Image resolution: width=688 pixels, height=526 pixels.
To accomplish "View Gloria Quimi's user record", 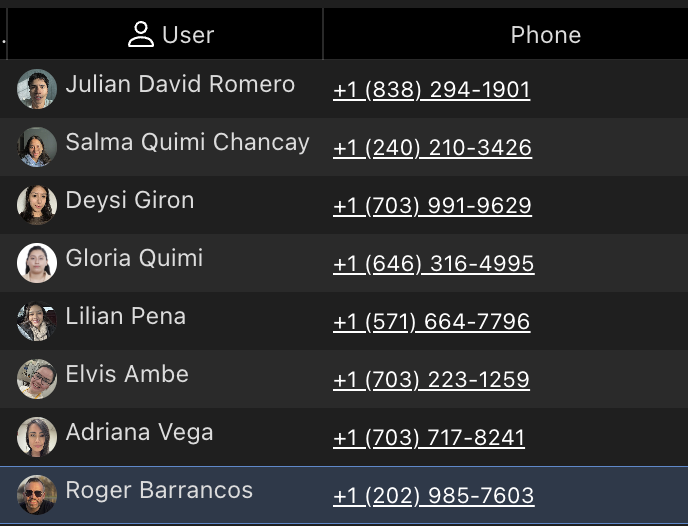I will (x=134, y=259).
